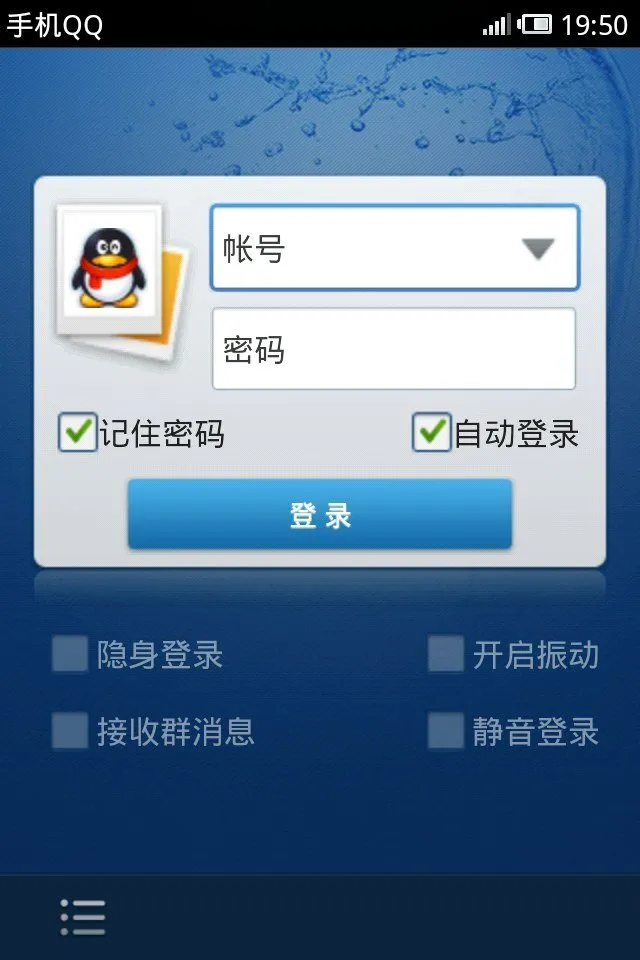Uncheck the 自动登录 checkbox
The image size is (640, 960).
point(432,433)
